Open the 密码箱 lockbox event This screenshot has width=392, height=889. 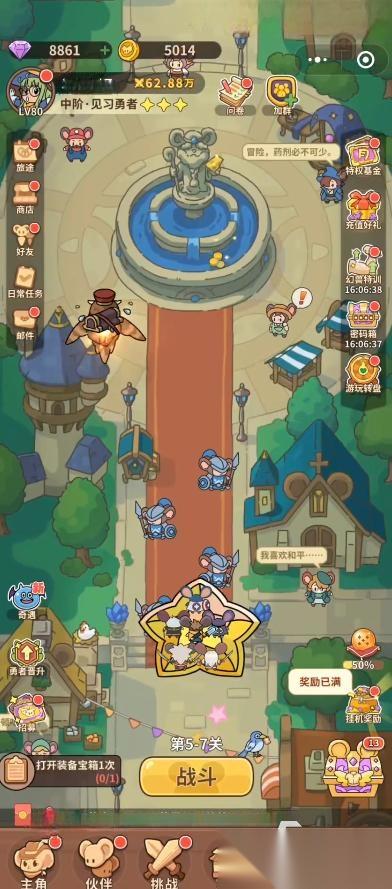pyautogui.click(x=363, y=326)
